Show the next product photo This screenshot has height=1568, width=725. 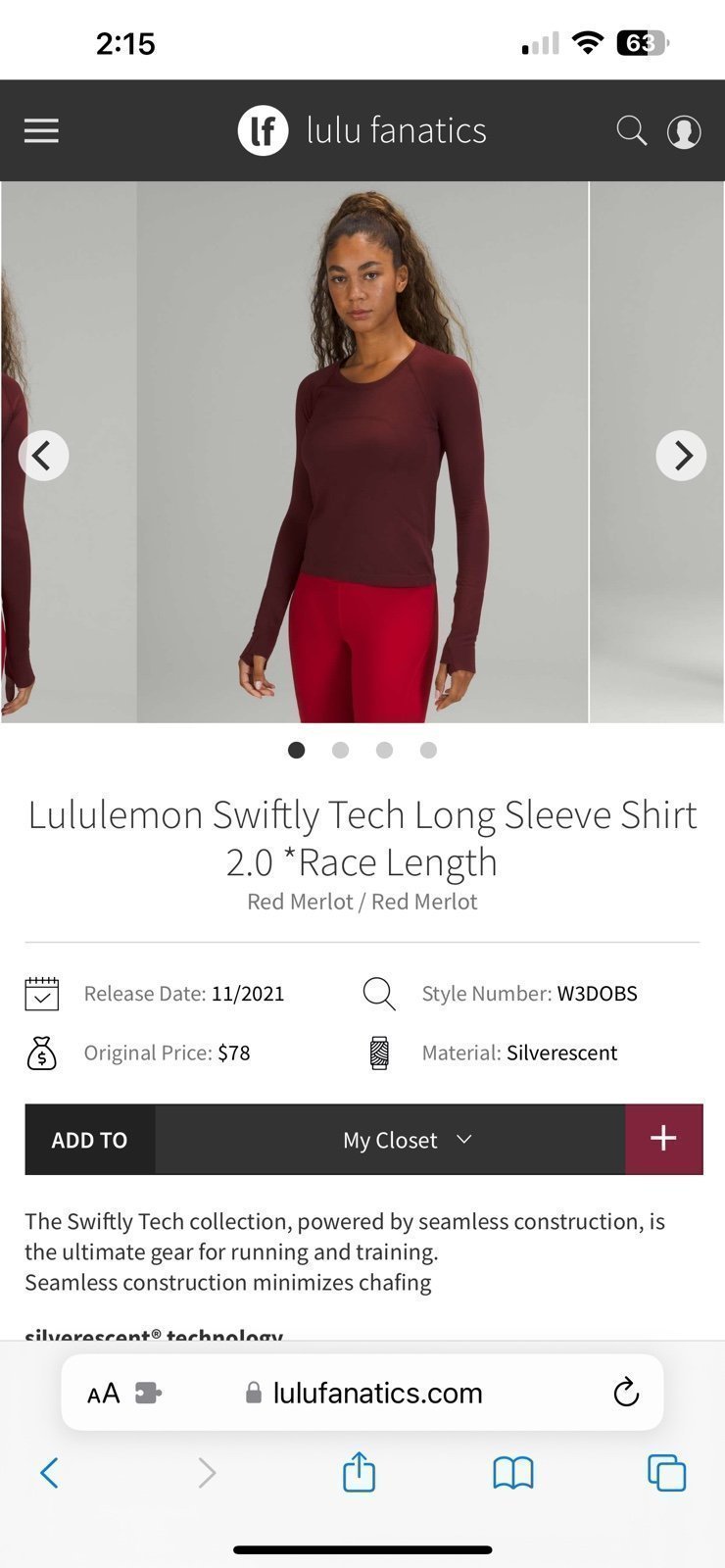tap(681, 455)
